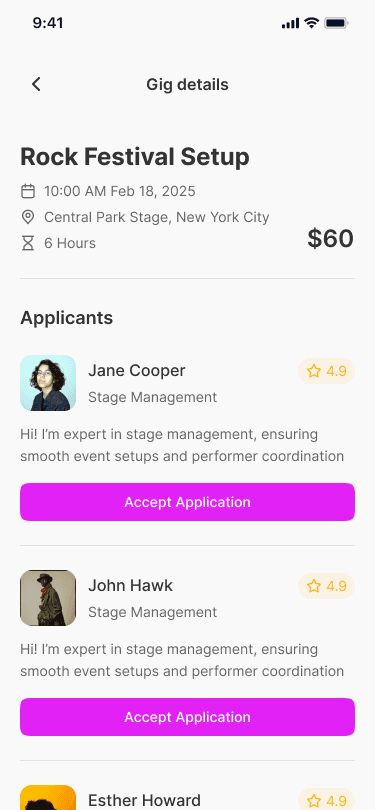
Task: Go back using the back arrow
Action: tap(36, 84)
